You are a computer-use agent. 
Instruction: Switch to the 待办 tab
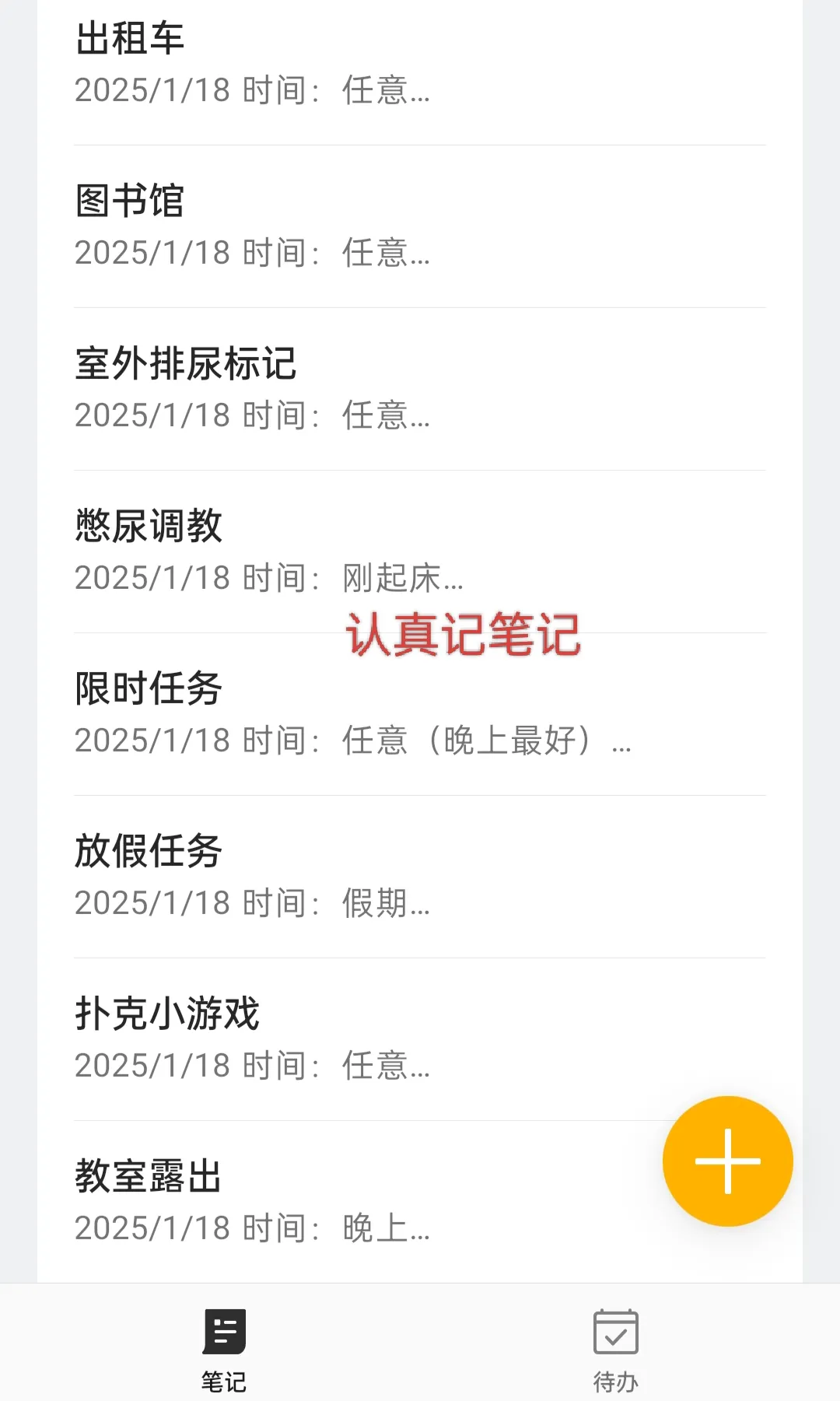point(615,1349)
